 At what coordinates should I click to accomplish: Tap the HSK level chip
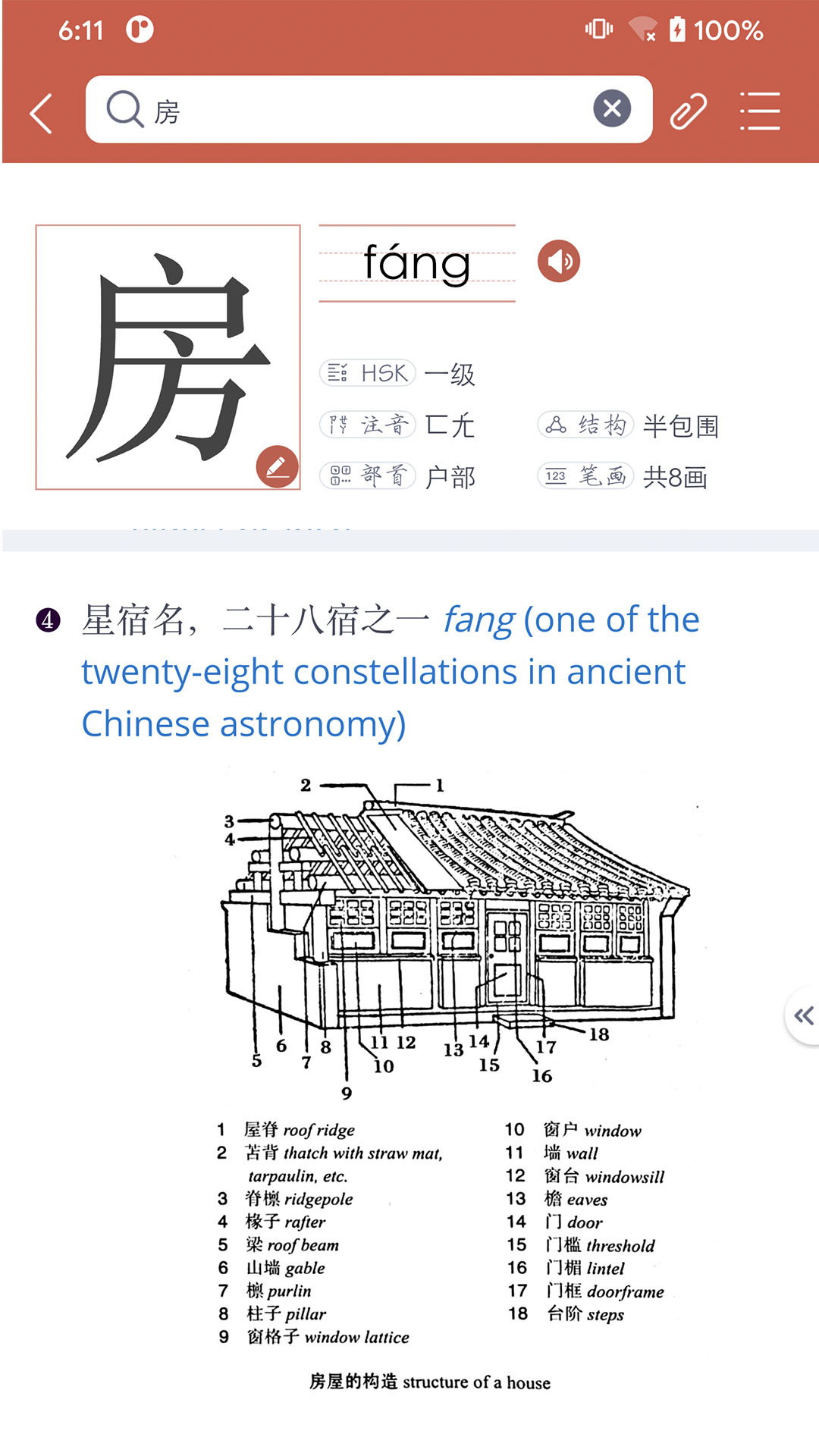[368, 373]
